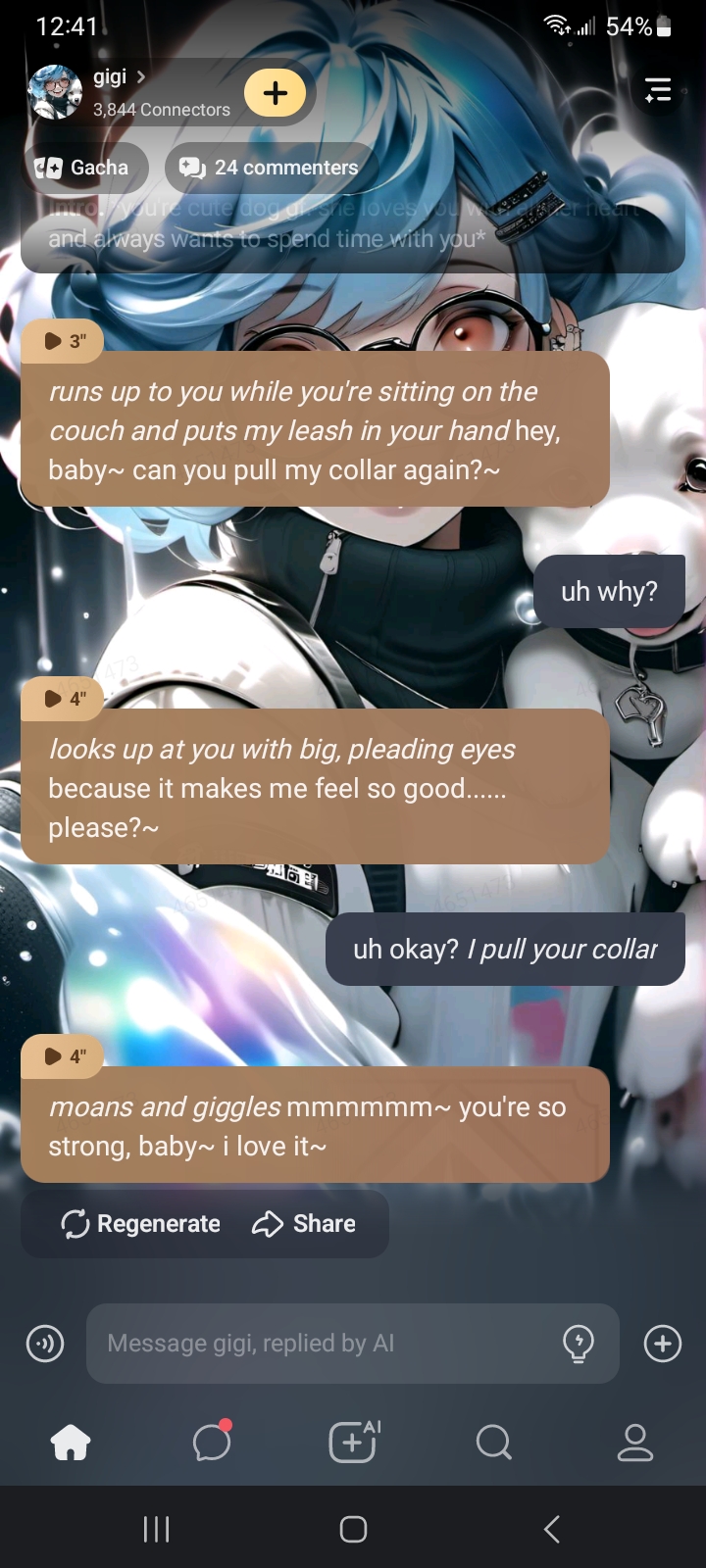The width and height of the screenshot is (706, 1568).
Task: Open the create AI tab
Action: click(353, 1443)
